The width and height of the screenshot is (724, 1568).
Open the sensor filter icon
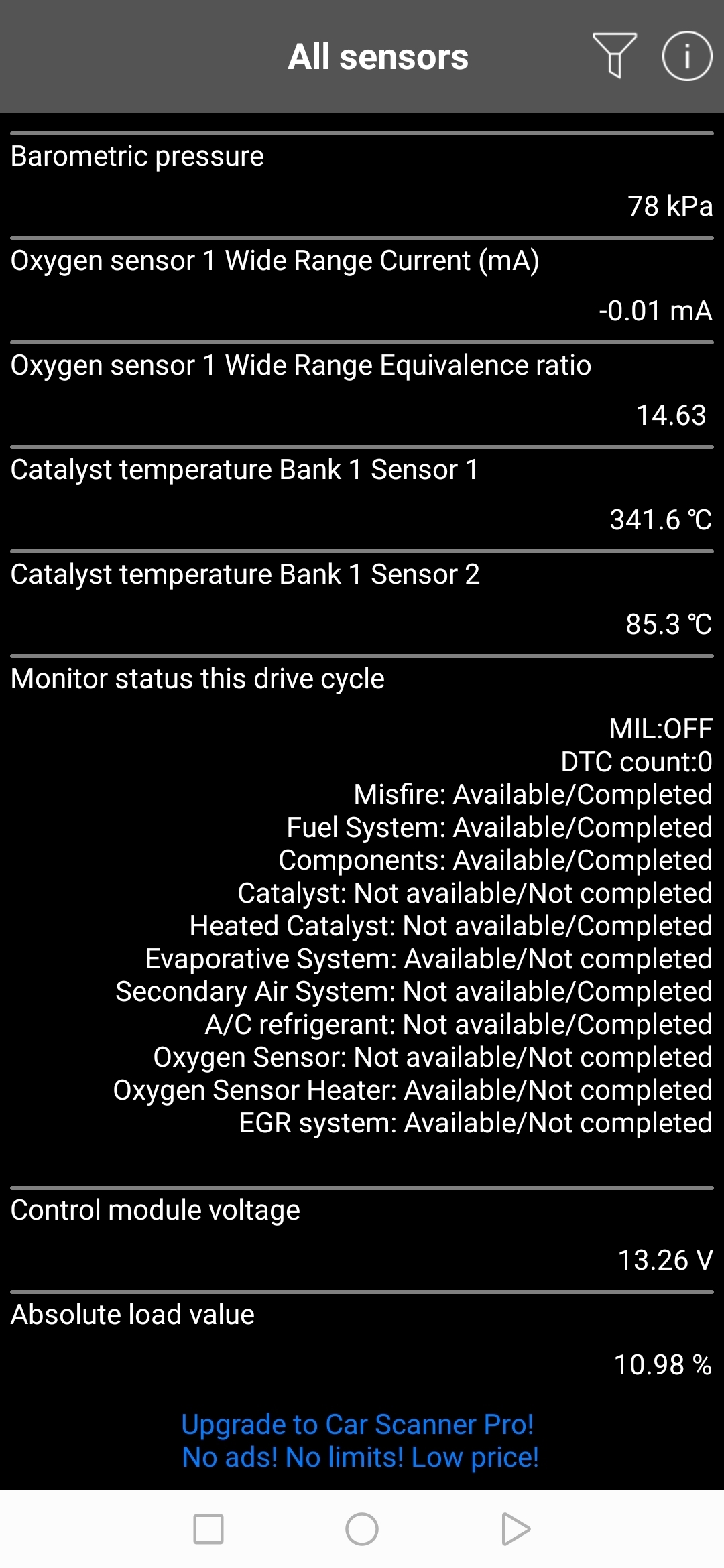point(614,56)
